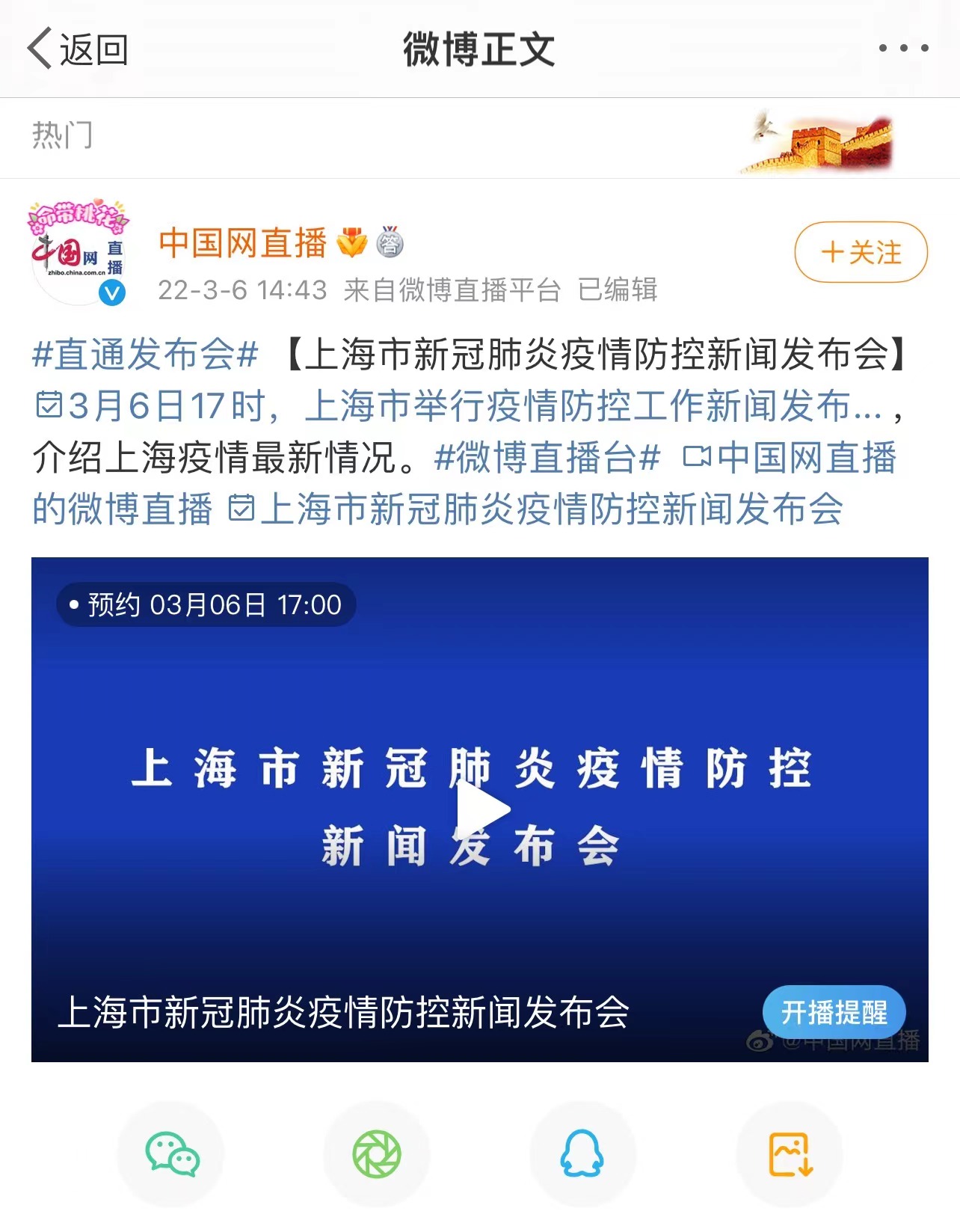Screen dimensions: 960x1232
Task: Save the post as an image
Action: tap(790, 1154)
